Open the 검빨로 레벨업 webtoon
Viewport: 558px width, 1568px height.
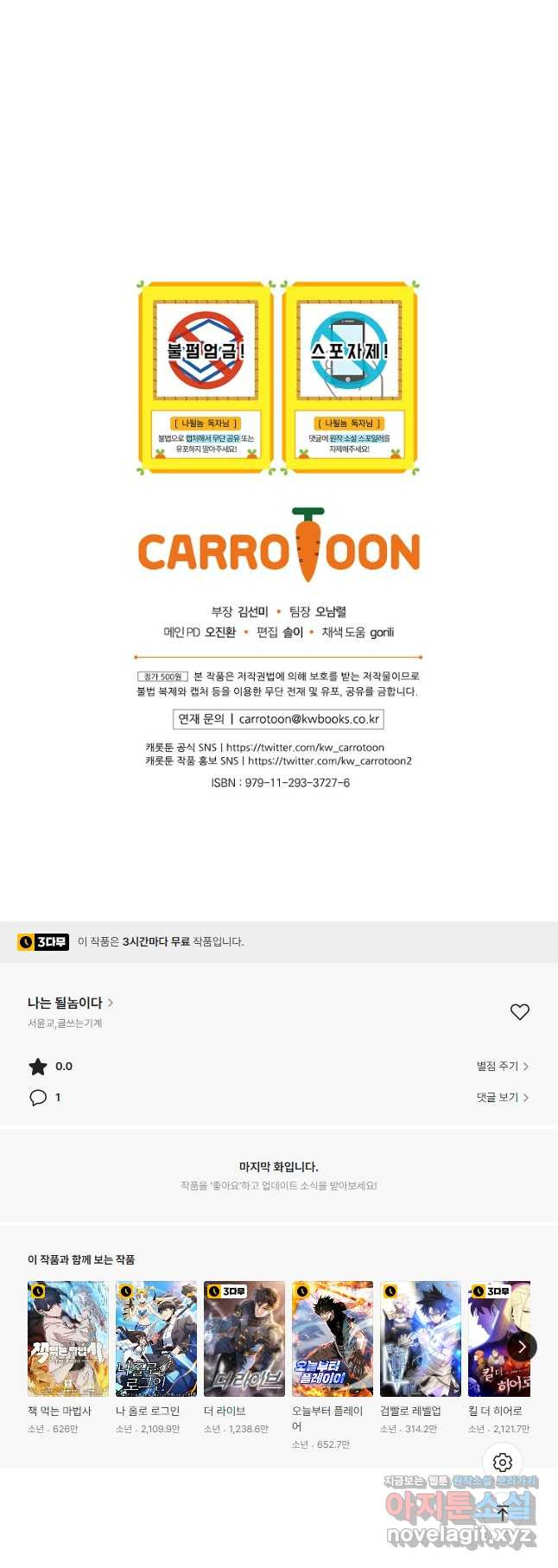(421, 1338)
